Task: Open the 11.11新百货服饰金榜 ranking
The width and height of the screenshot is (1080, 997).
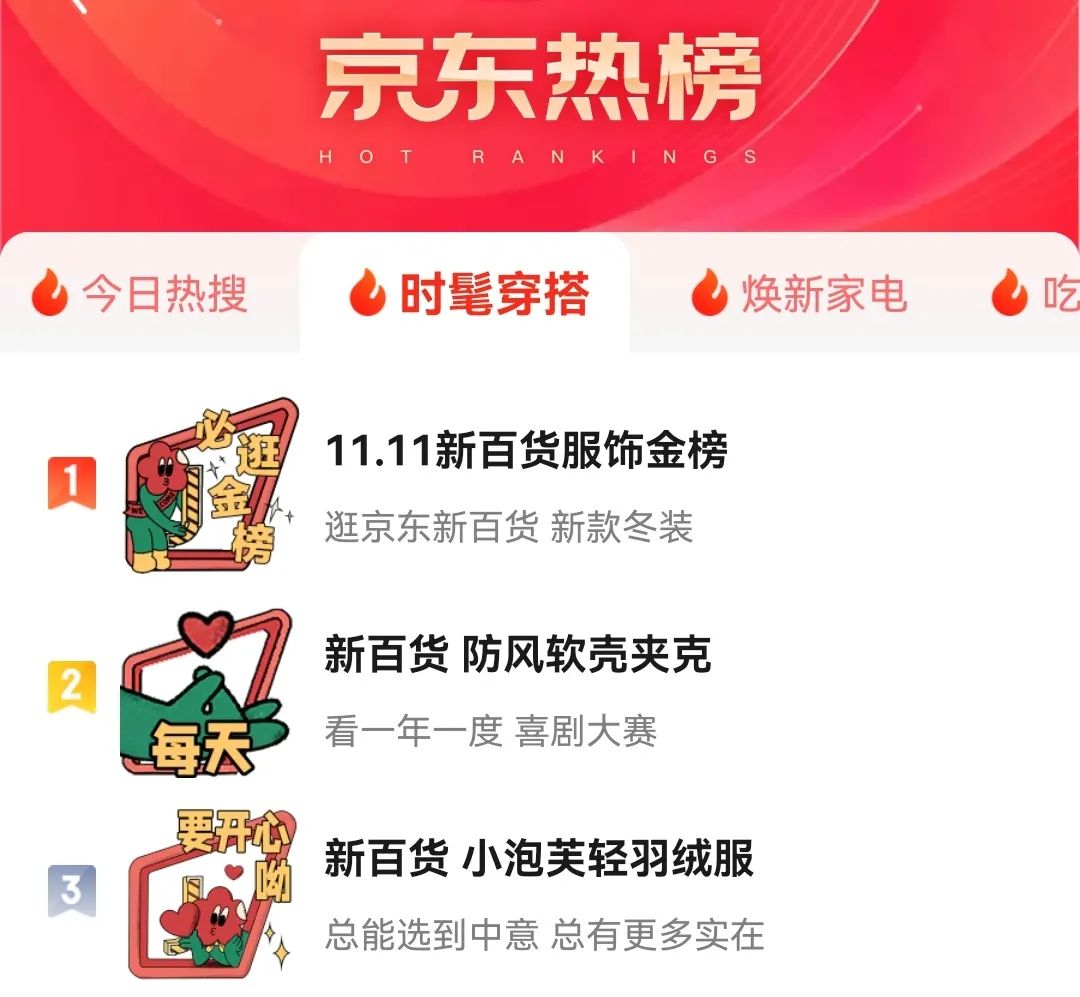Action: (526, 452)
